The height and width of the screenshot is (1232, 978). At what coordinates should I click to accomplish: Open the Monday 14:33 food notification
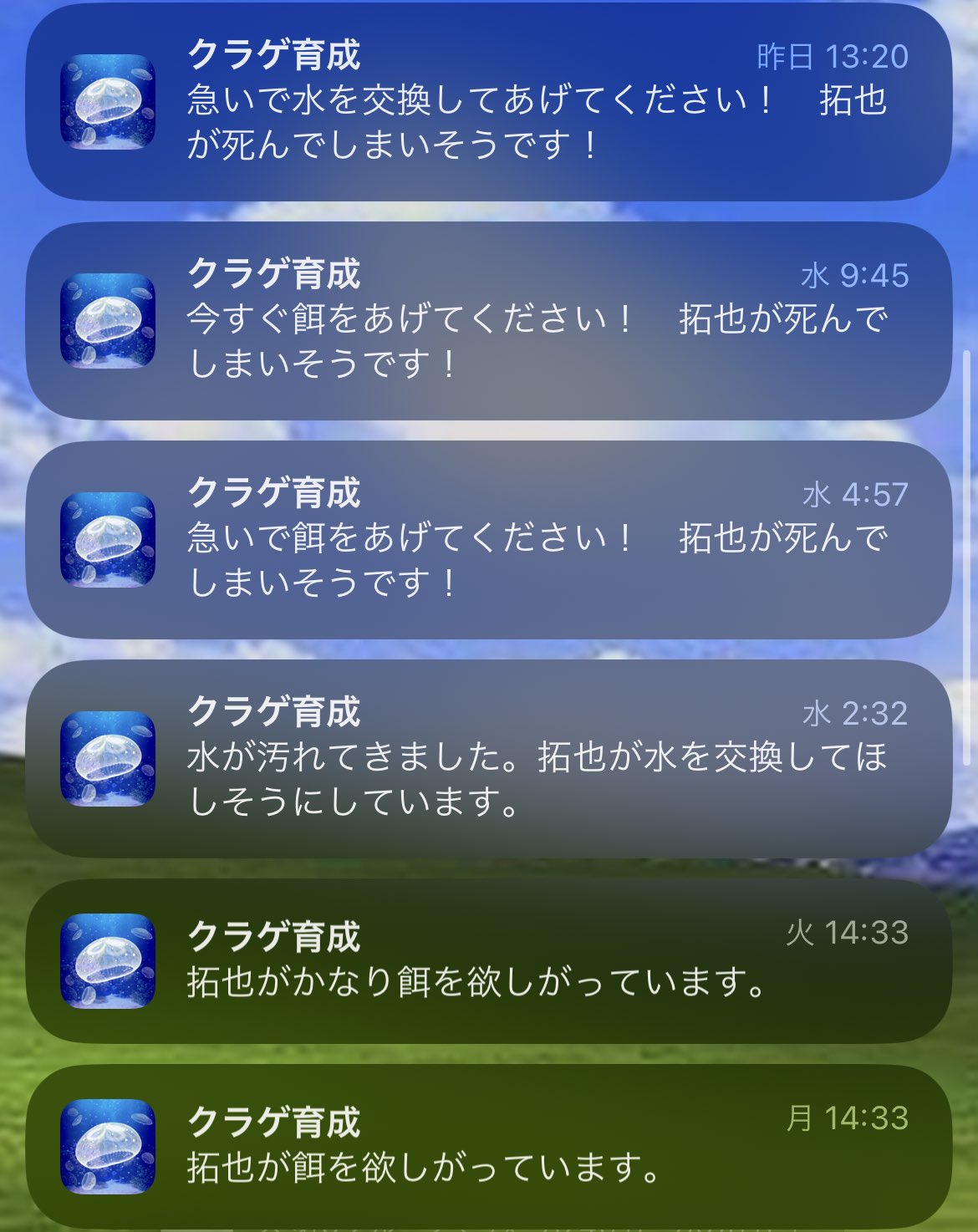tap(489, 1146)
